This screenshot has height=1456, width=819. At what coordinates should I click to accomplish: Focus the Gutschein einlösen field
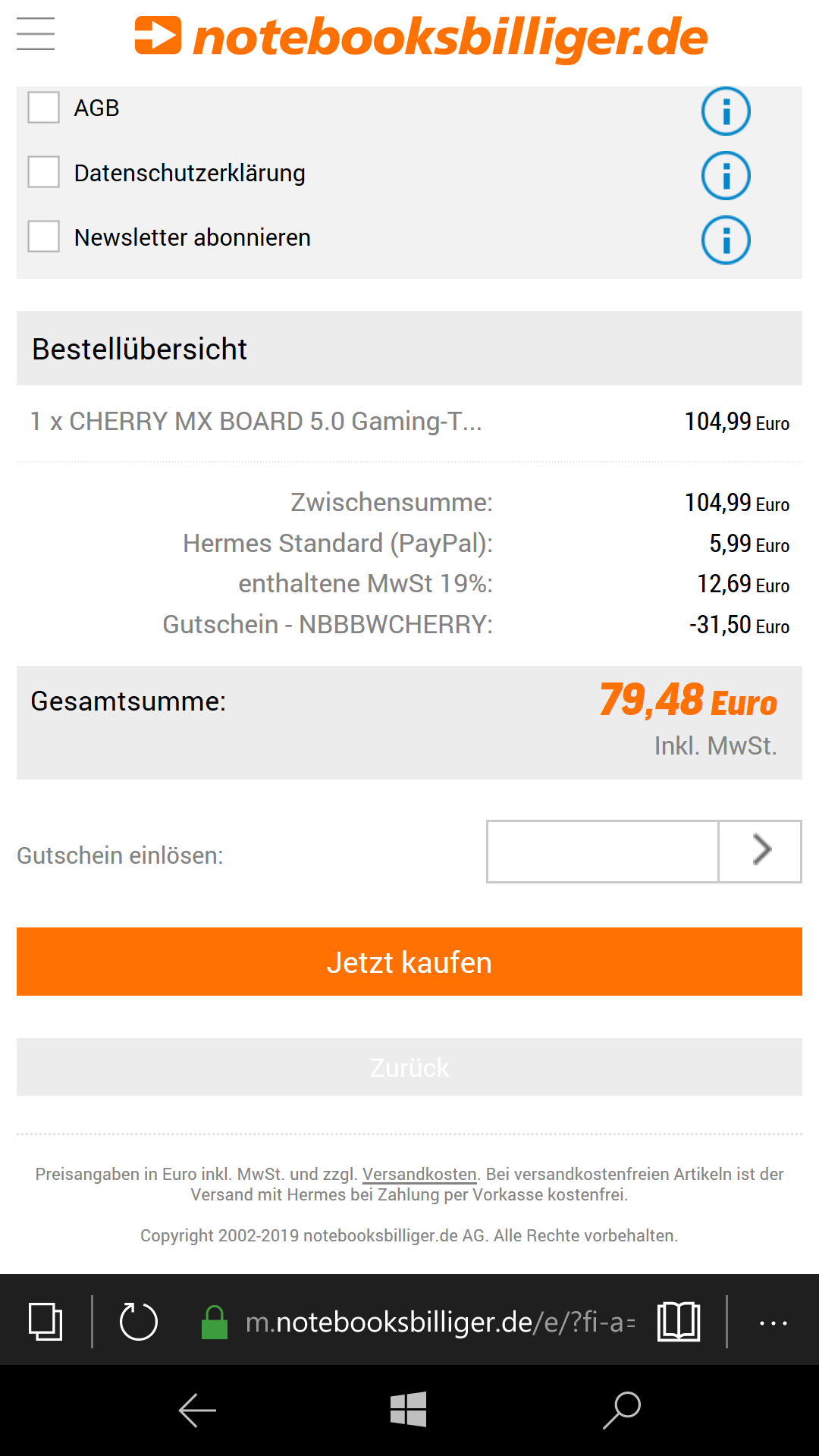(602, 852)
